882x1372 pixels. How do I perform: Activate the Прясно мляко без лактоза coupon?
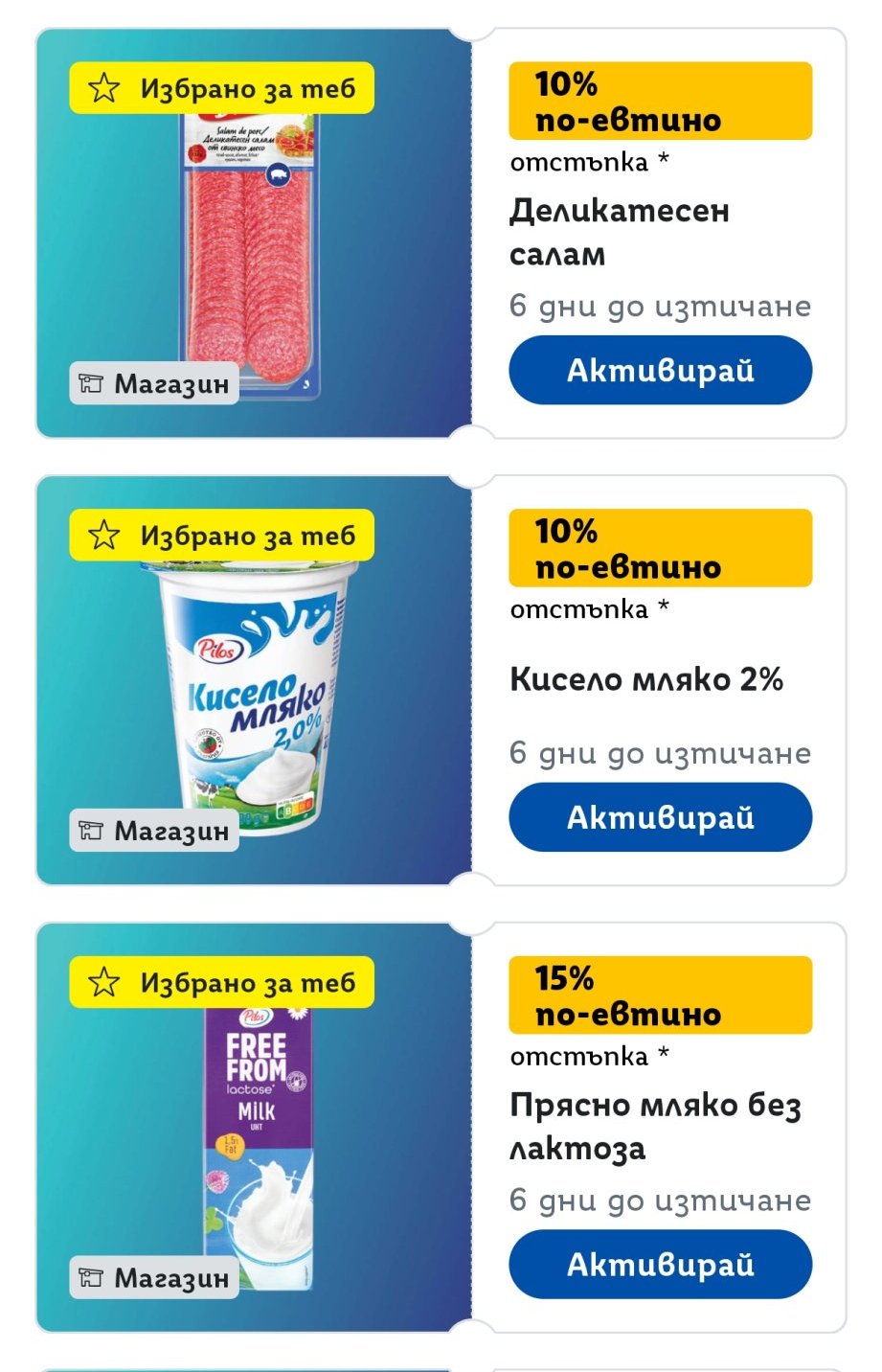point(660,1265)
